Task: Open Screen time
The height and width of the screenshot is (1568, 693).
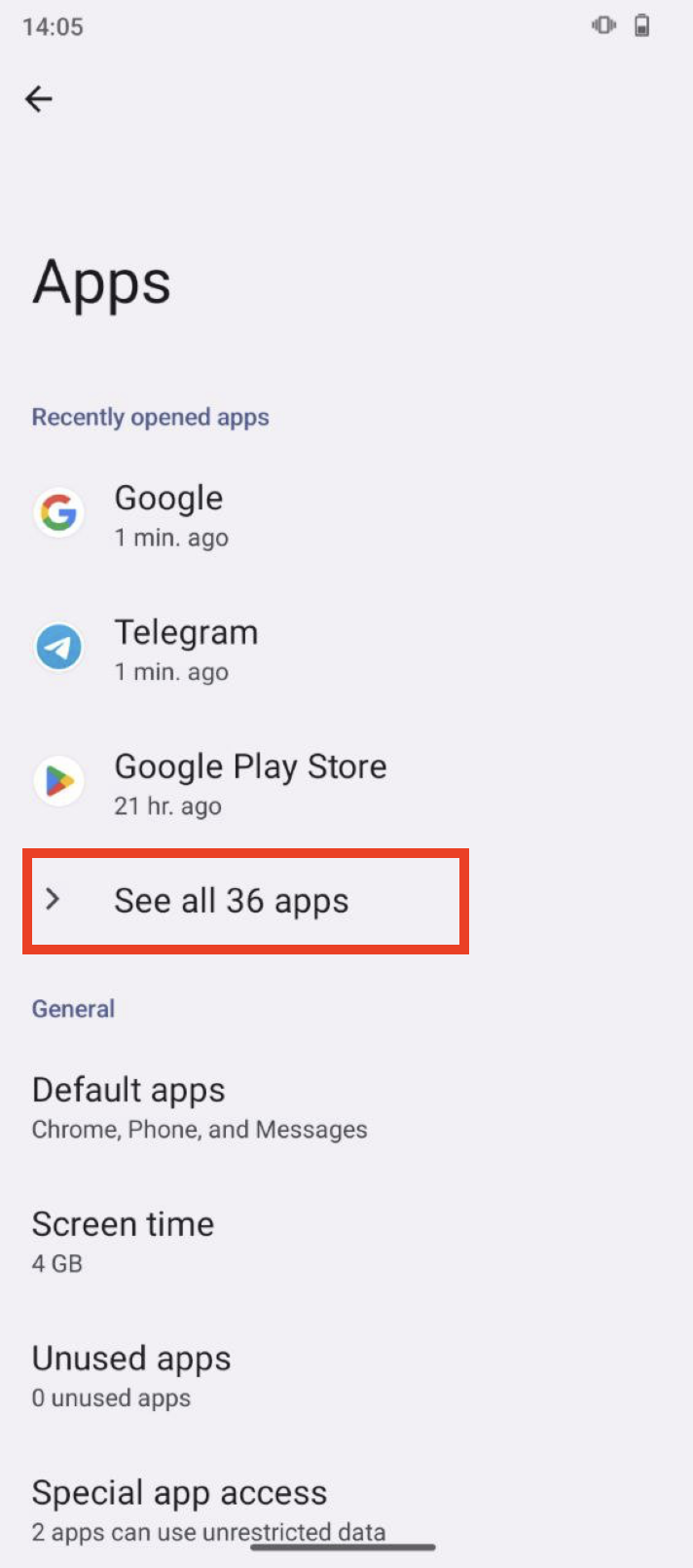Action: click(124, 1241)
